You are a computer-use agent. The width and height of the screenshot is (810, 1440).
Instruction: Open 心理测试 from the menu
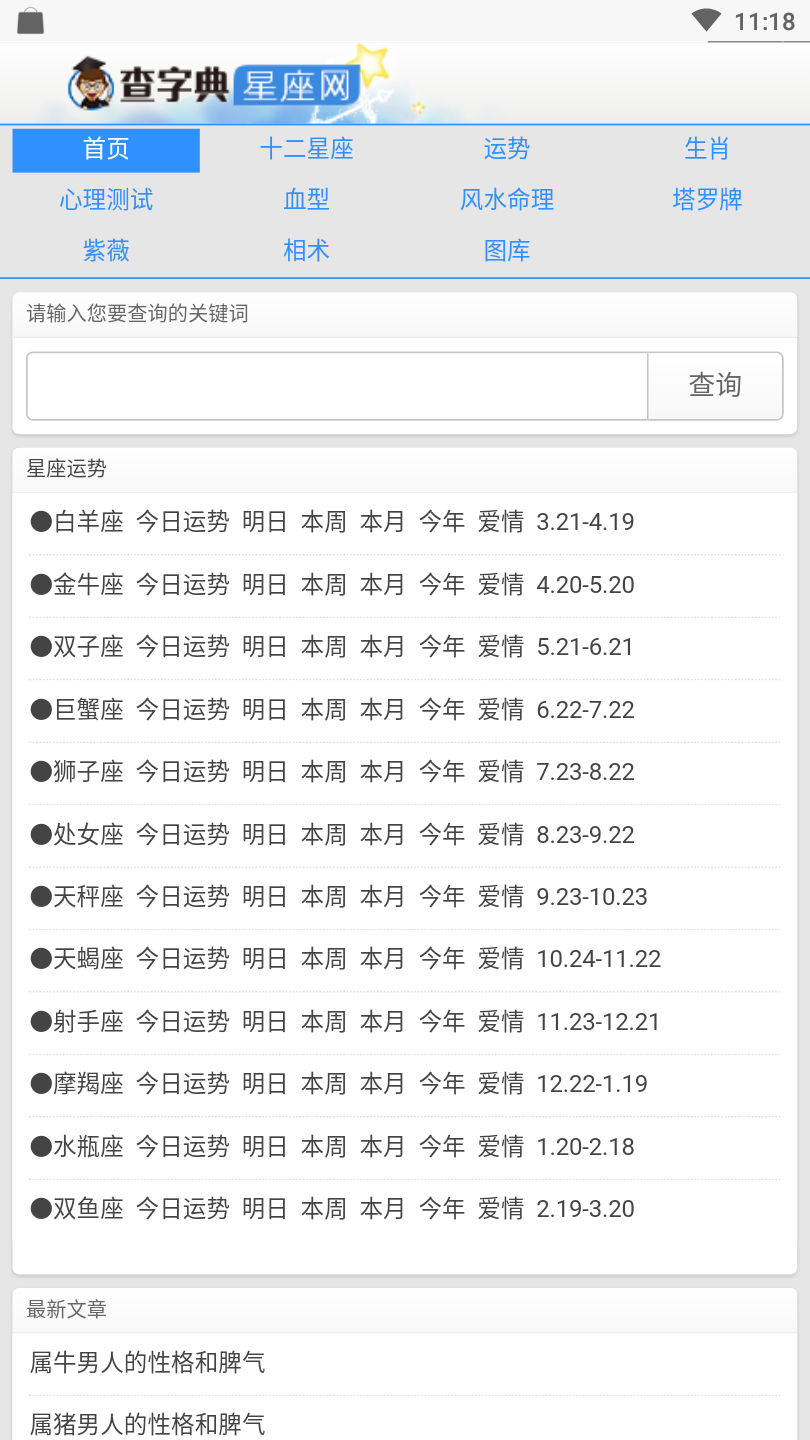click(x=106, y=200)
